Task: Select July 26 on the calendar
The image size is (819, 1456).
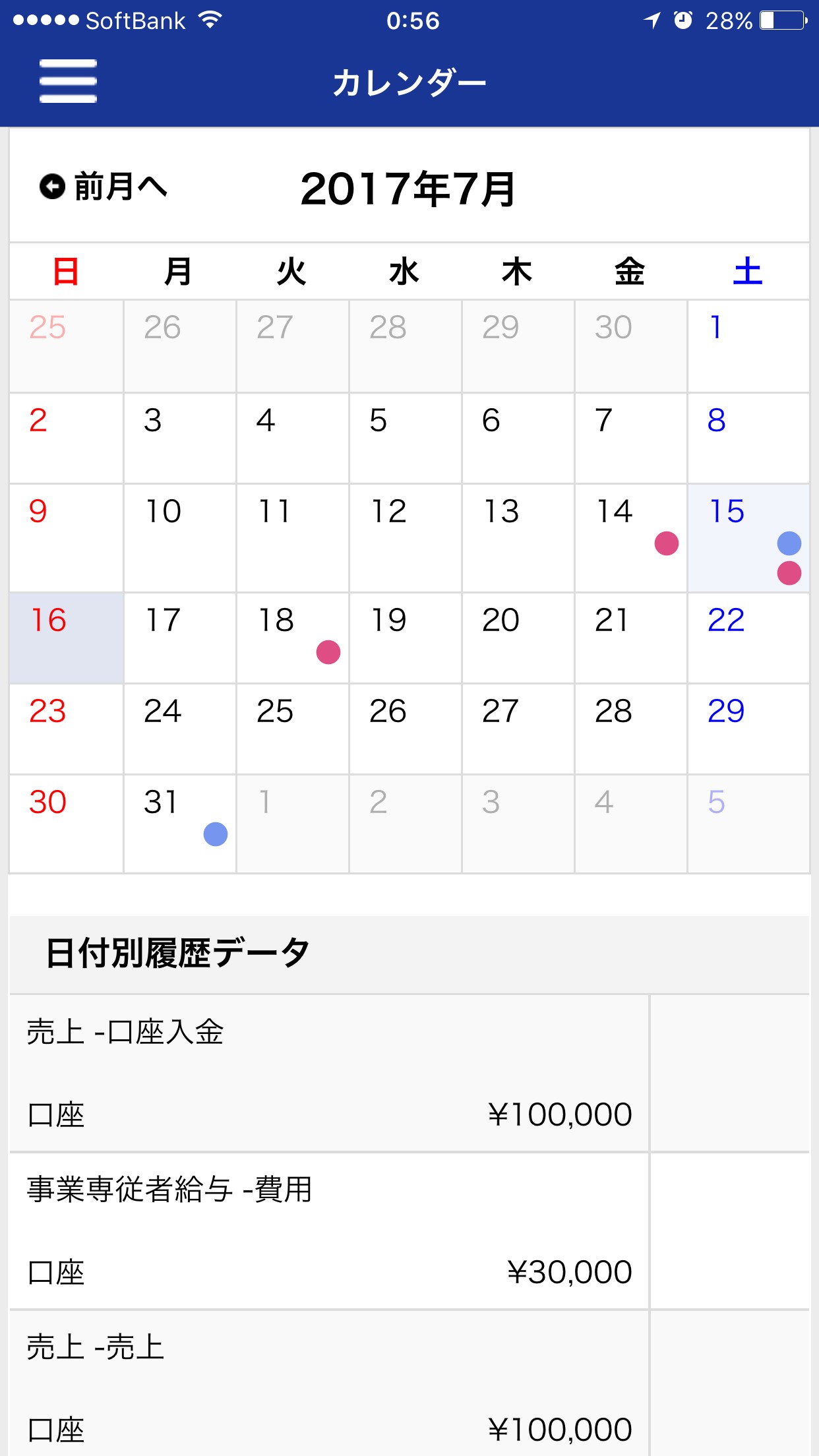Action: 405,729
